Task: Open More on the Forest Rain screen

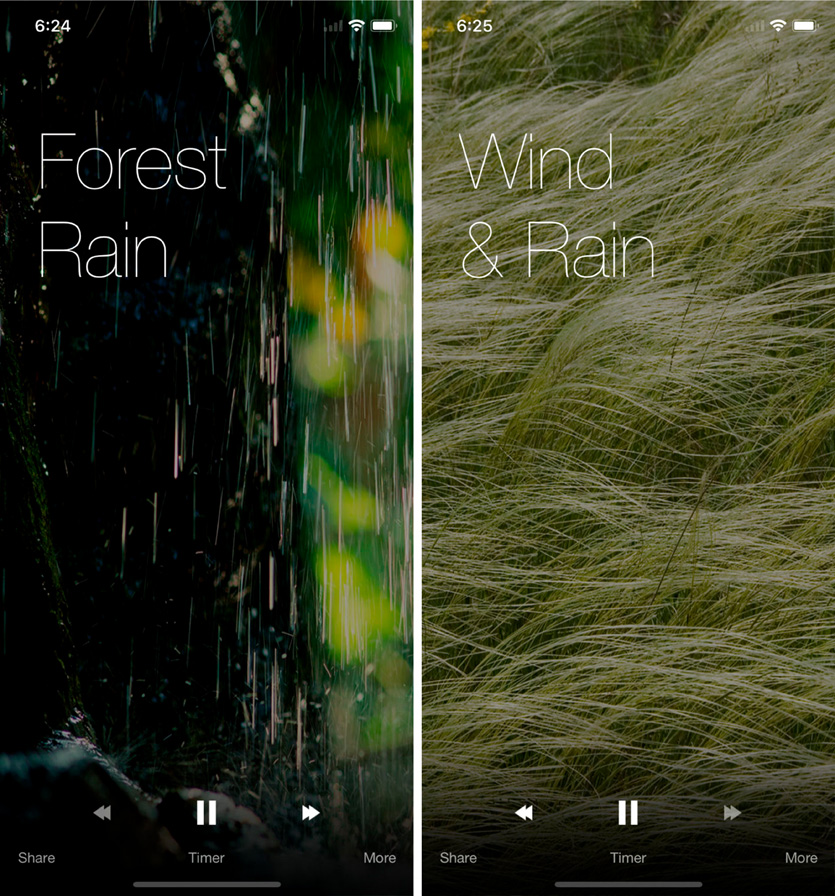Action: (380, 858)
